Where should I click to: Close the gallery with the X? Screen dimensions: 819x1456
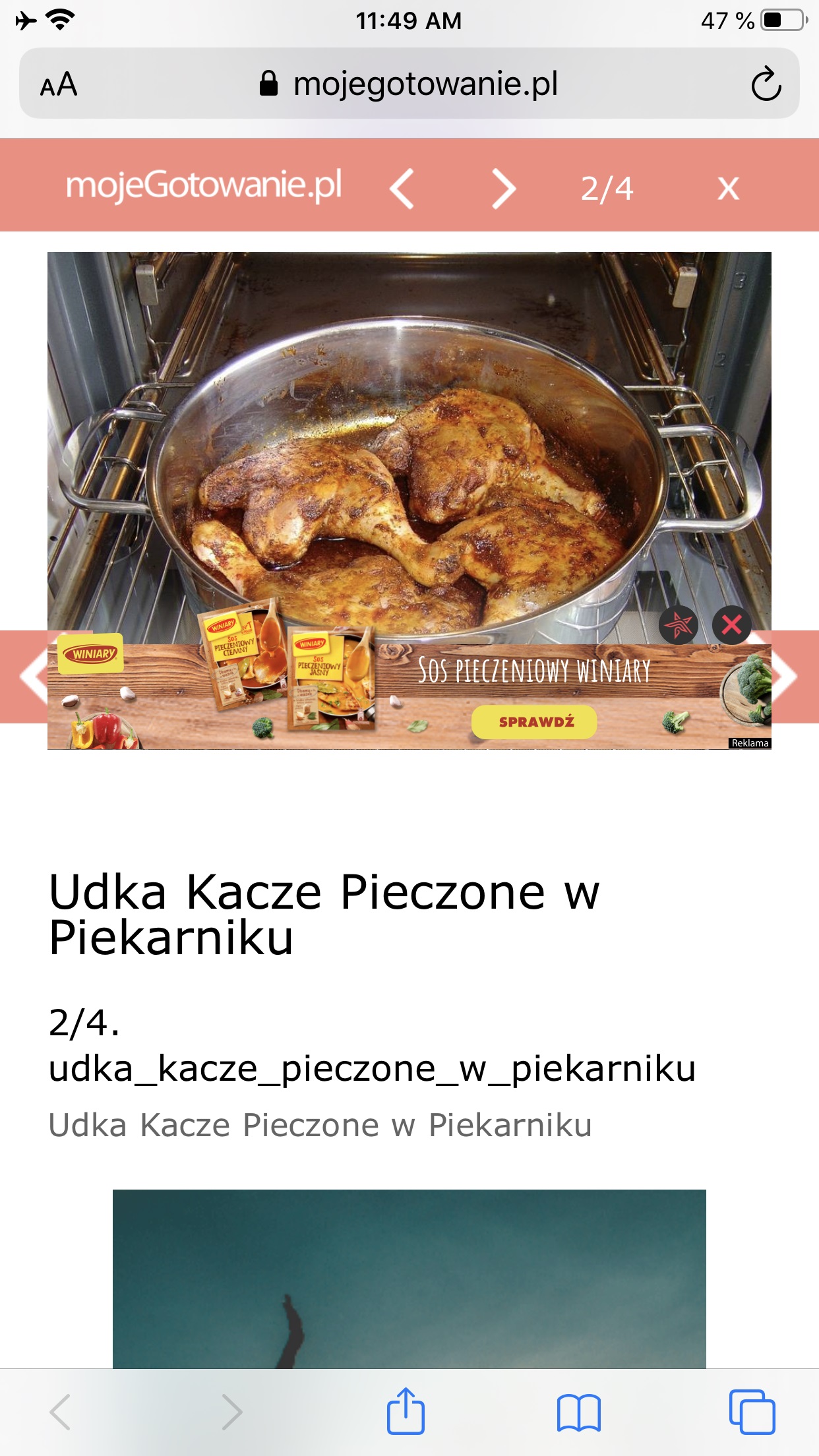tap(728, 189)
